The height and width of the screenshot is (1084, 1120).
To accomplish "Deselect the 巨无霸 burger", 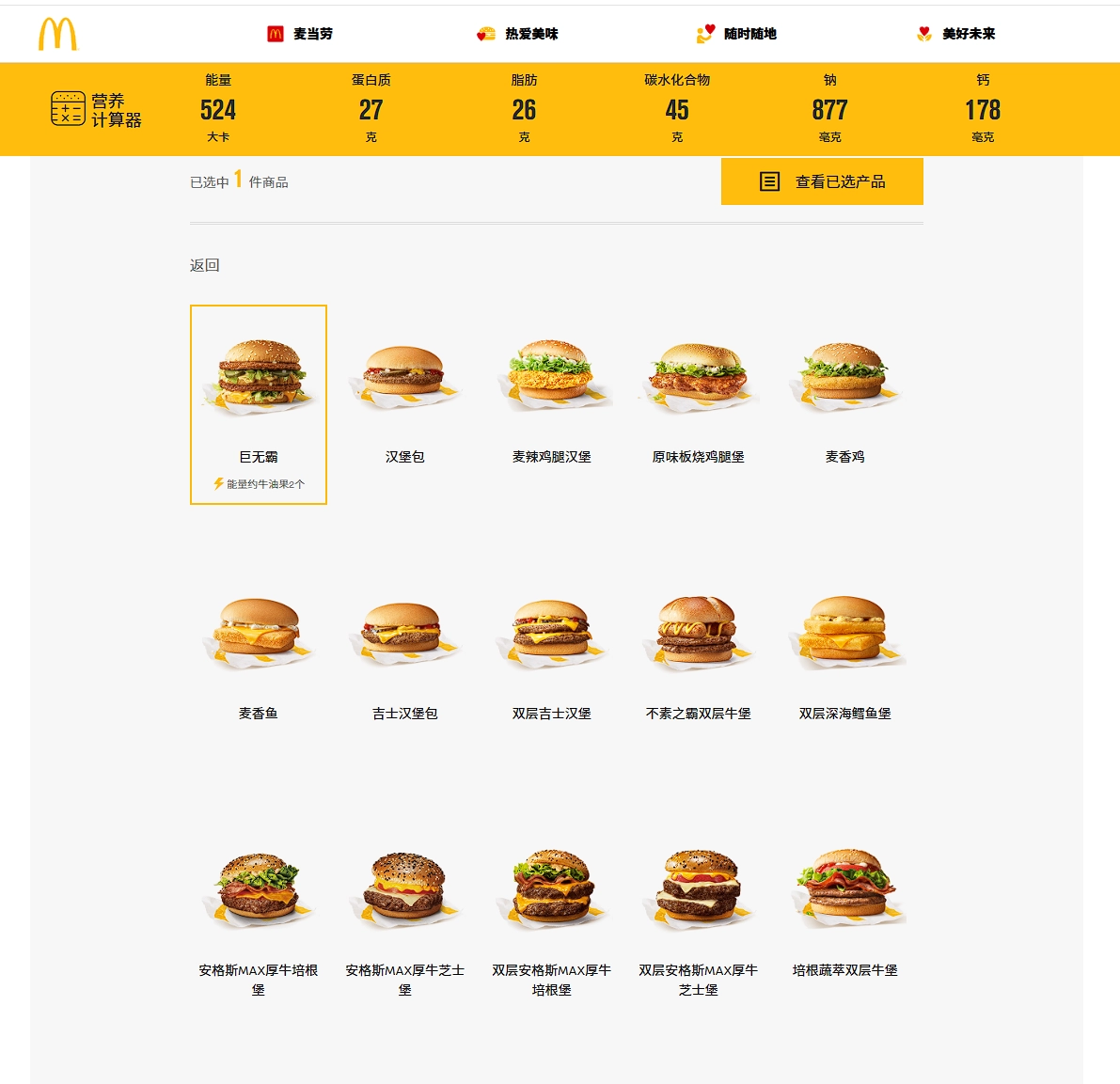I will click(x=259, y=404).
